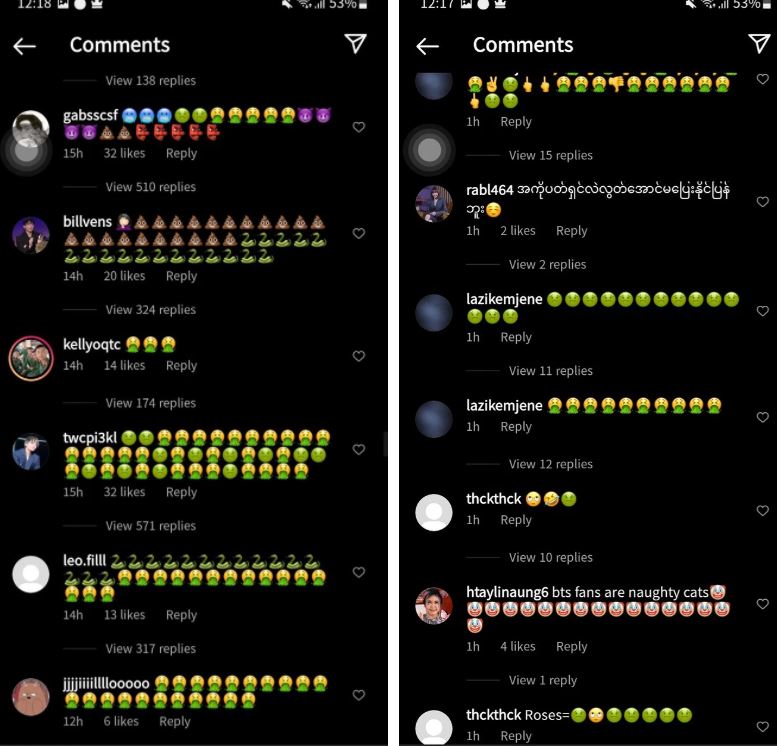Reply to jjjjiiiillllooooo's comment

coord(174,721)
